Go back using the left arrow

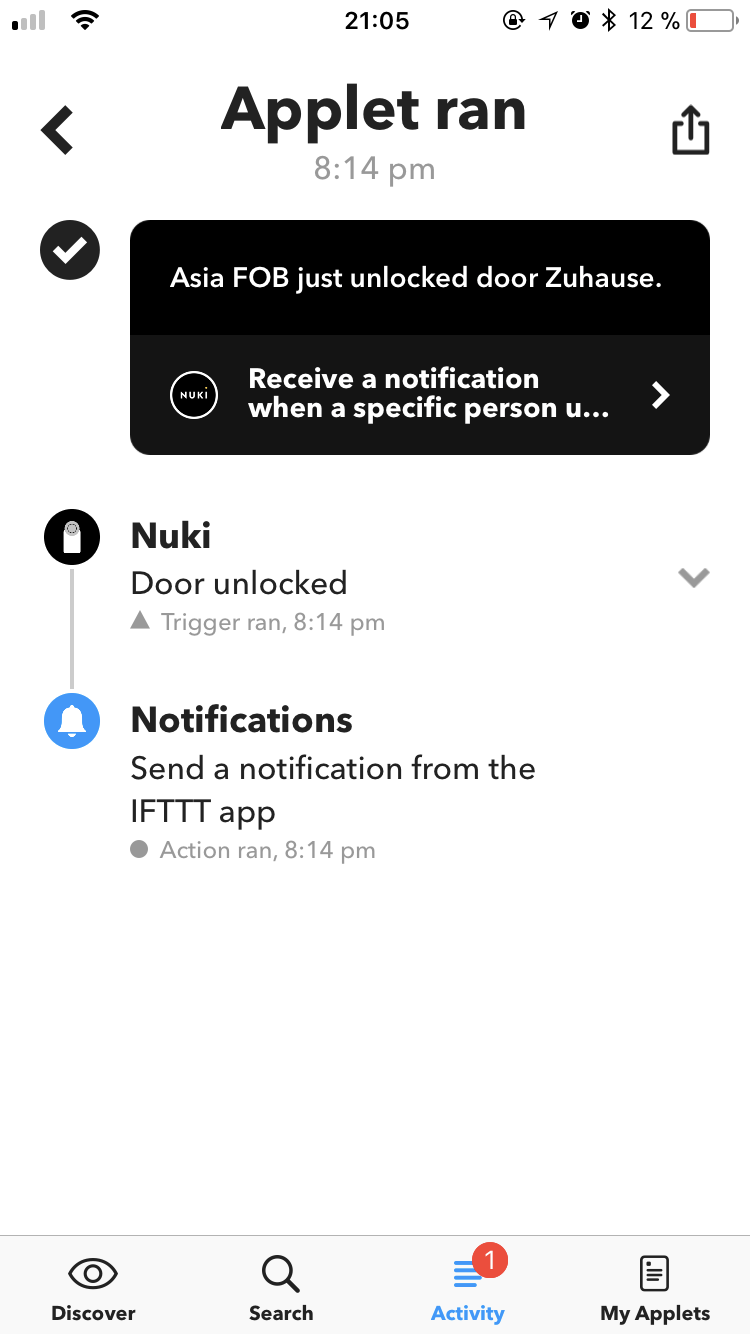pos(58,131)
